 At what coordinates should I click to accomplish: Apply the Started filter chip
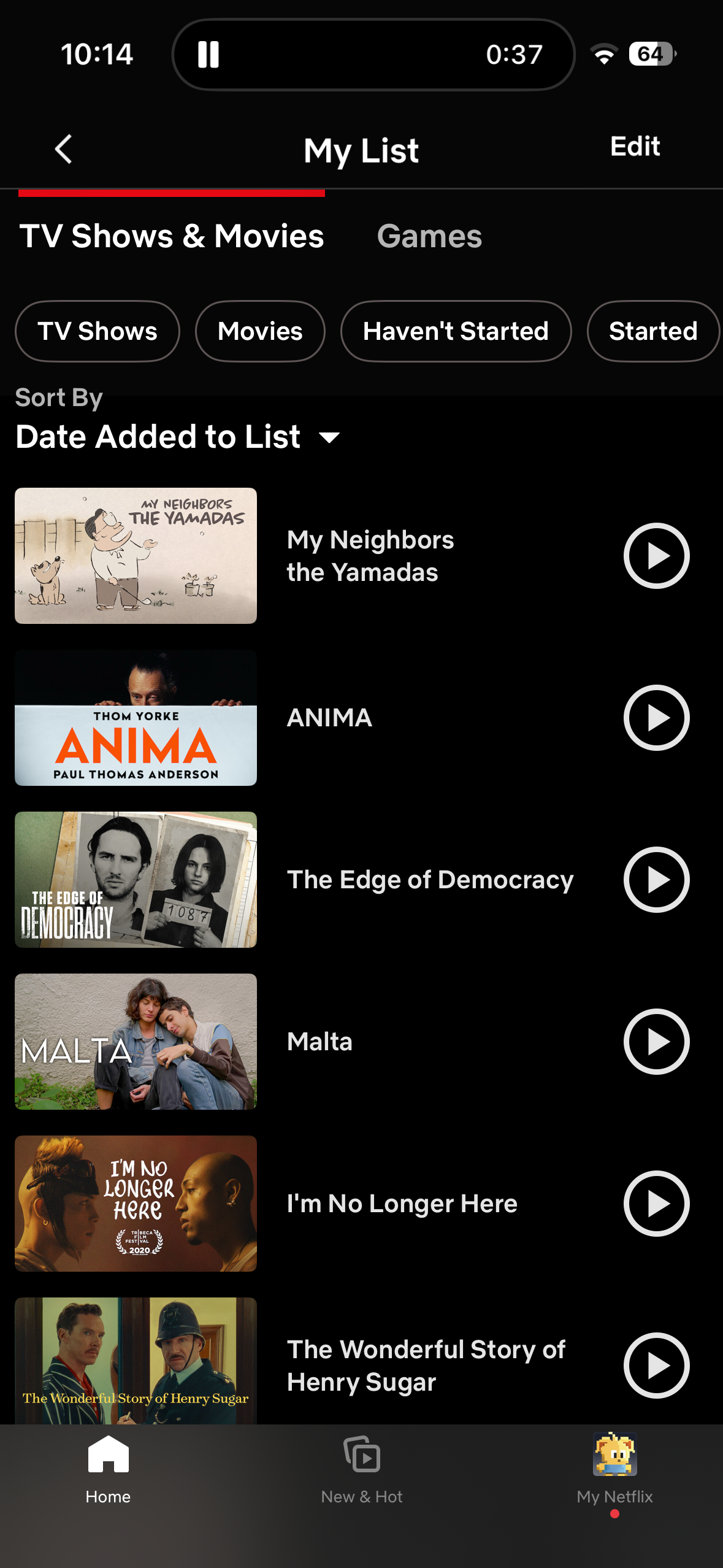click(652, 331)
